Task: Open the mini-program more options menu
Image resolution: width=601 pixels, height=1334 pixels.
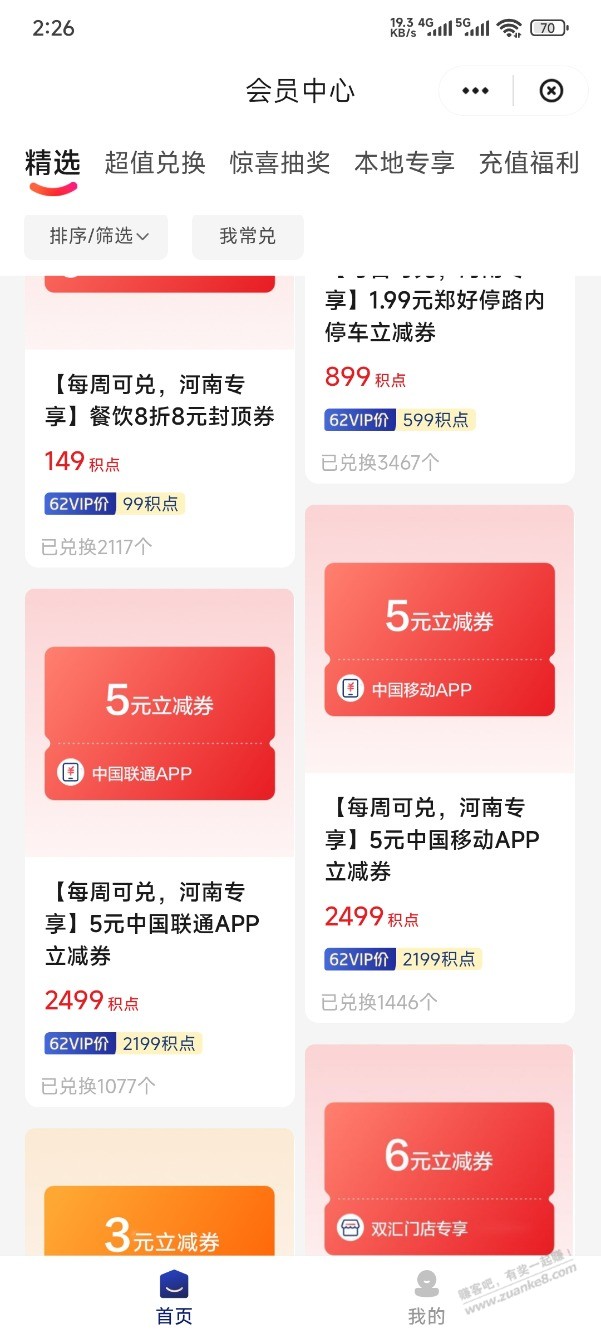Action: coord(475,91)
